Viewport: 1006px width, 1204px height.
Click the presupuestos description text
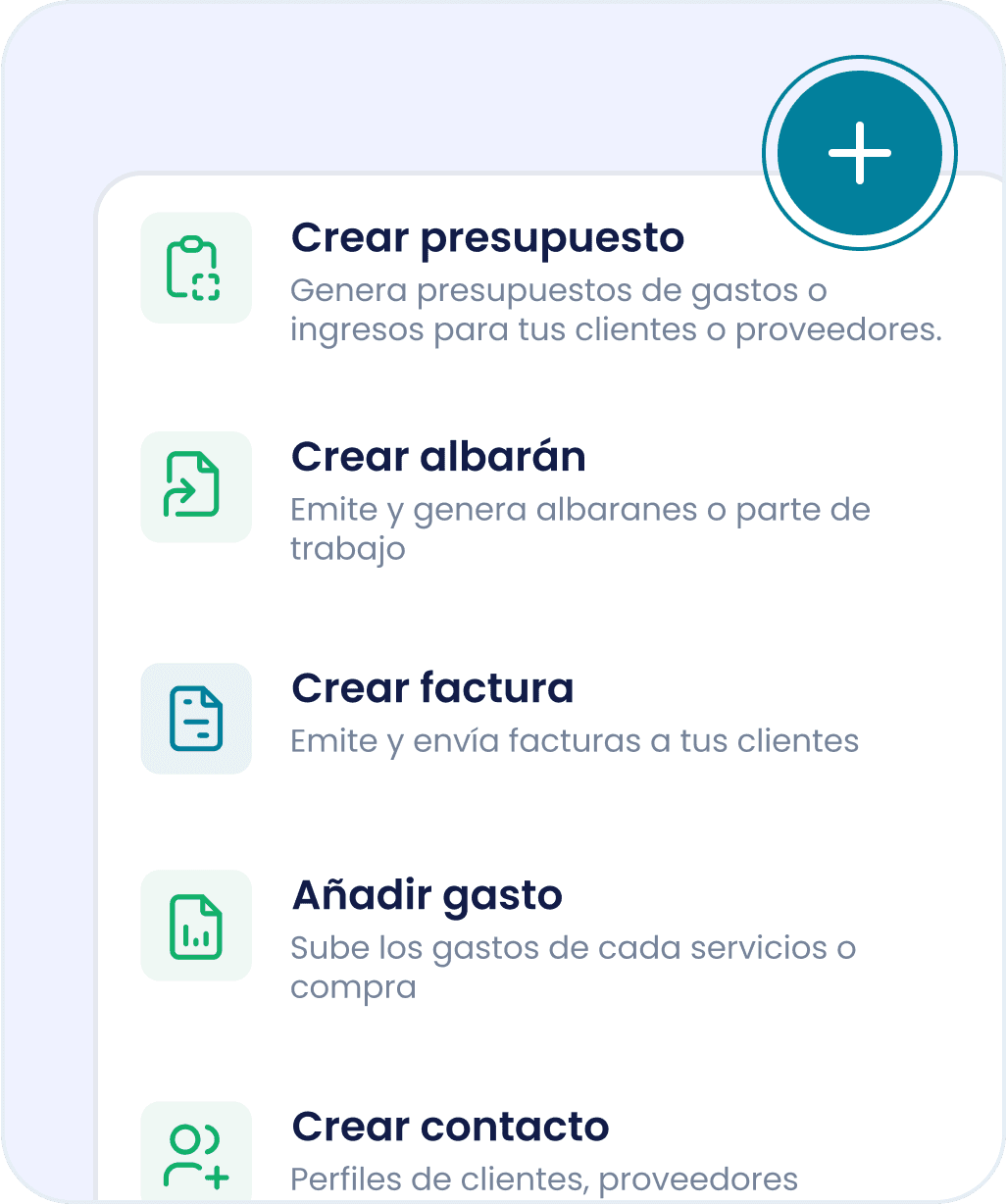click(616, 310)
